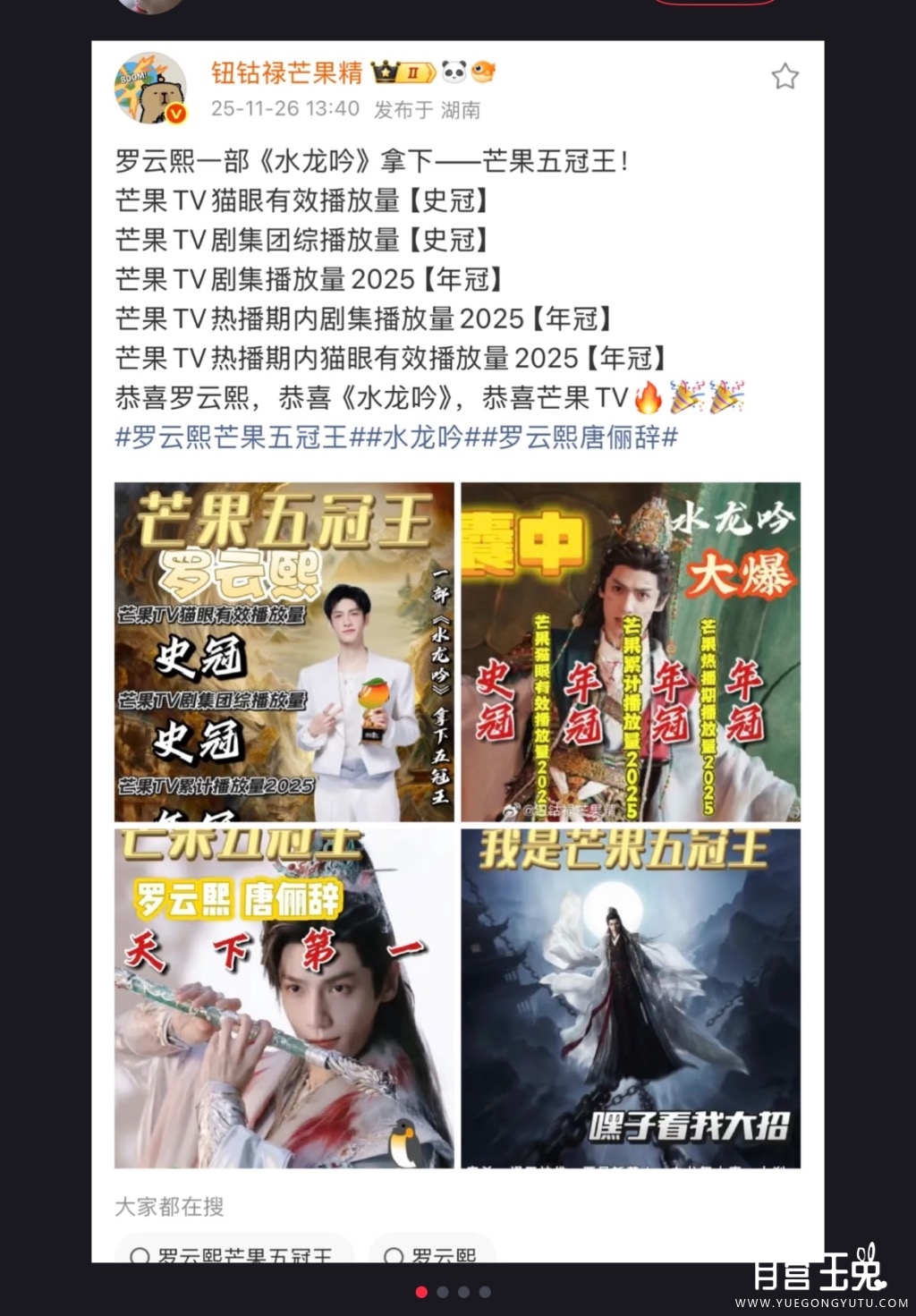View the image of 罗云熙 holding a trophy
This screenshot has height=1316, width=916.
coord(284,652)
